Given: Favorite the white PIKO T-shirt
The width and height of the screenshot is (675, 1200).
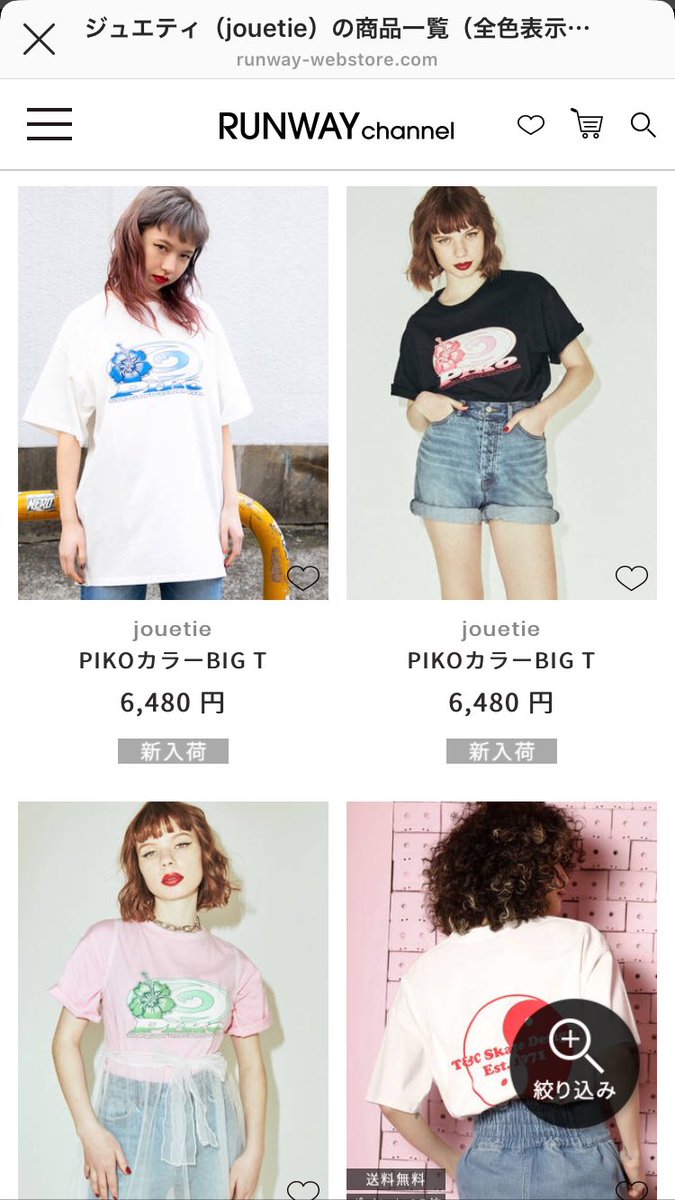Looking at the screenshot, I should (x=303, y=577).
